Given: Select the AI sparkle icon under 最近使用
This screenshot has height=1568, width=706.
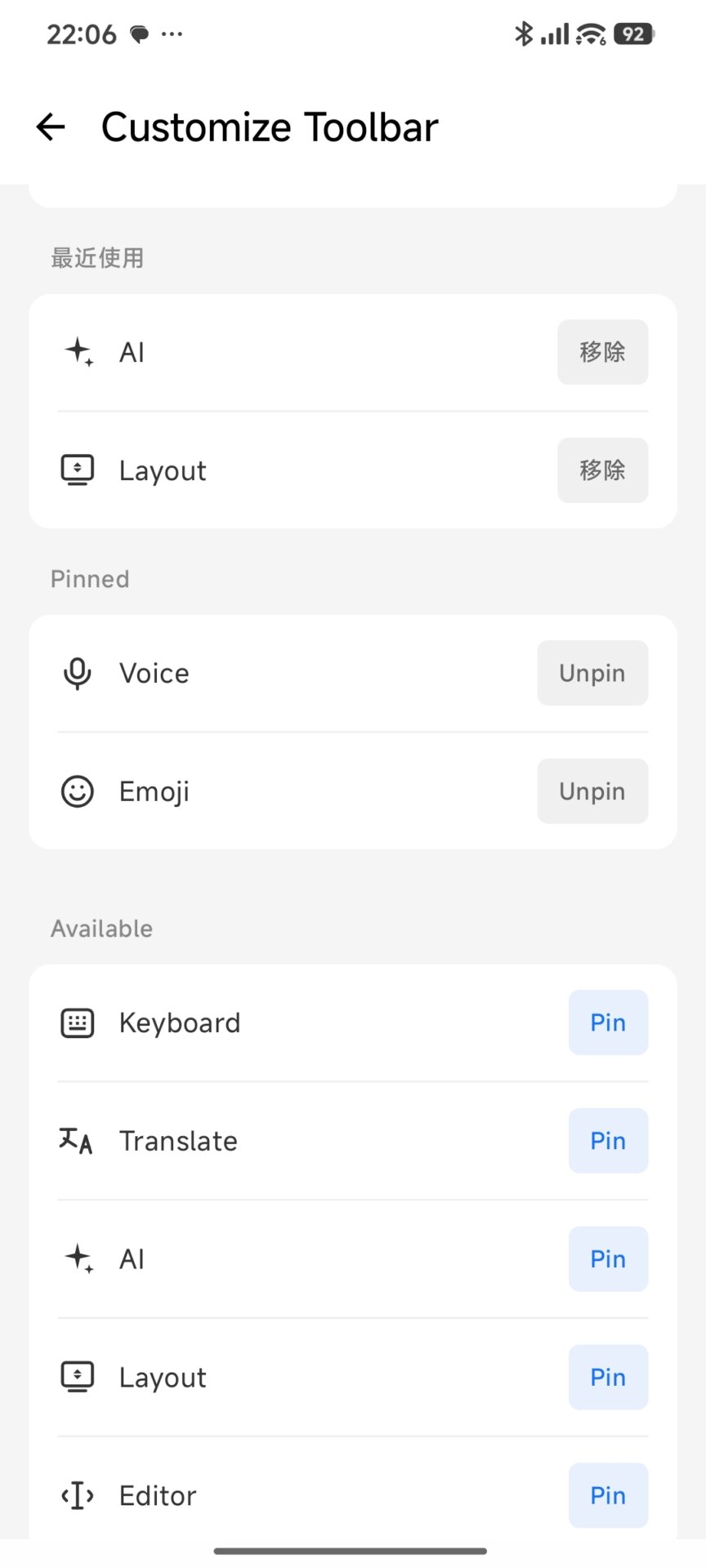Looking at the screenshot, I should point(77,351).
